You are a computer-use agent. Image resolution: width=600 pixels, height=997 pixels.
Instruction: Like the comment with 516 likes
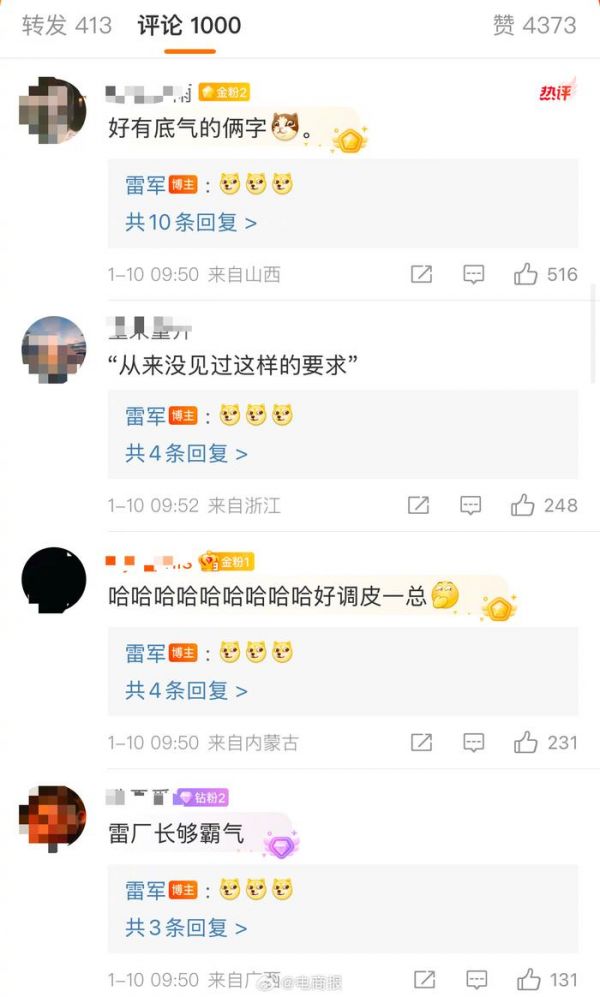click(526, 274)
